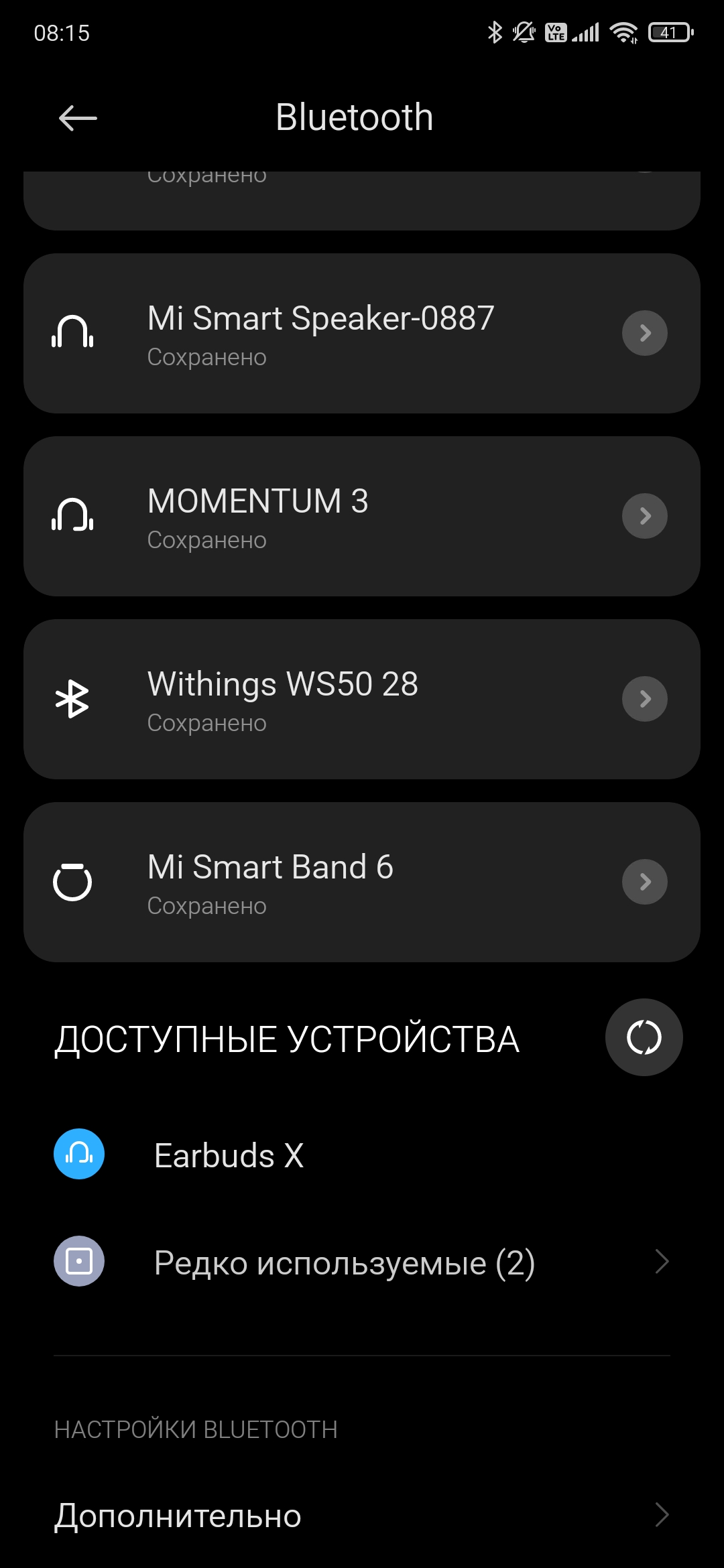
Task: Pair with Earbuds X
Action: pyautogui.click(x=228, y=1155)
